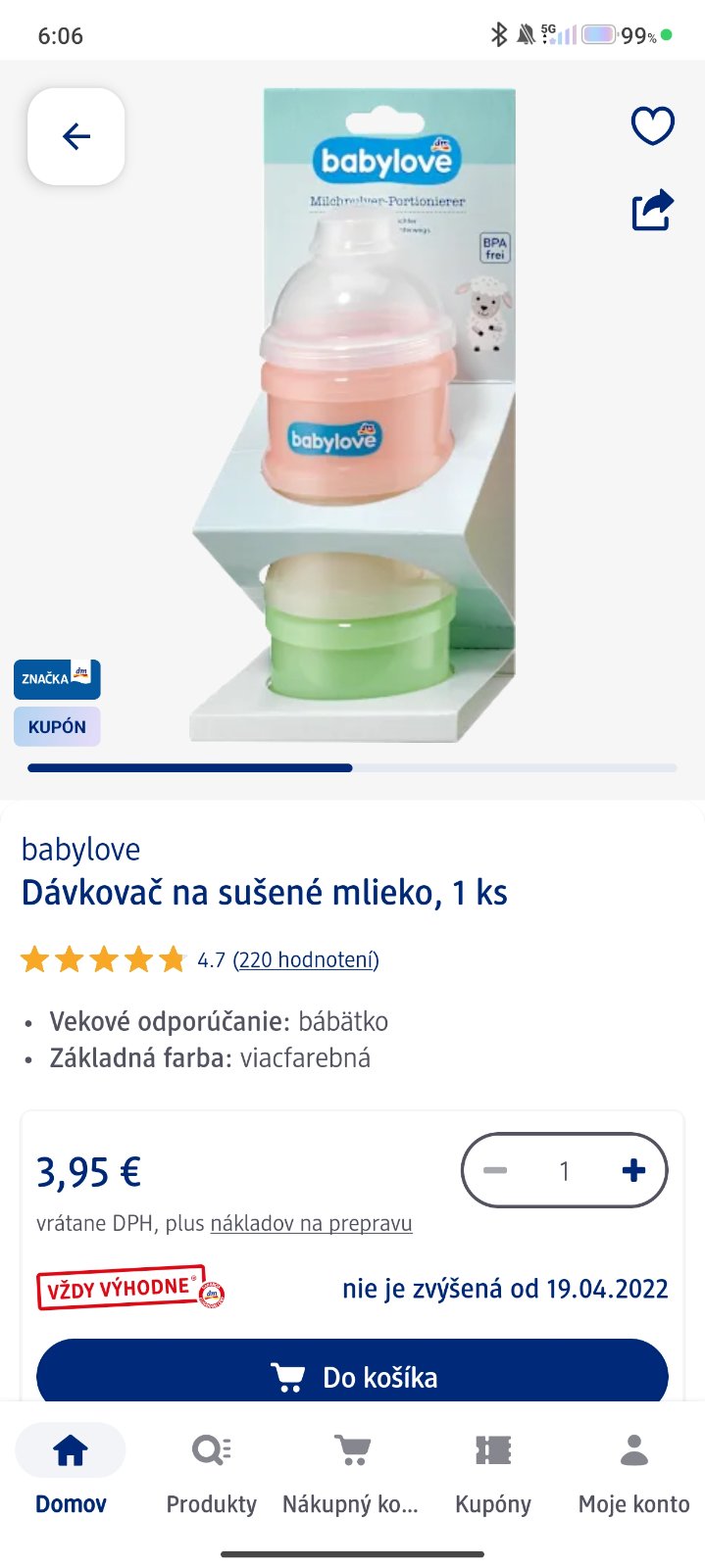The height and width of the screenshot is (1568, 705).
Task: Decrease quantity with the minus button
Action: 495,1170
